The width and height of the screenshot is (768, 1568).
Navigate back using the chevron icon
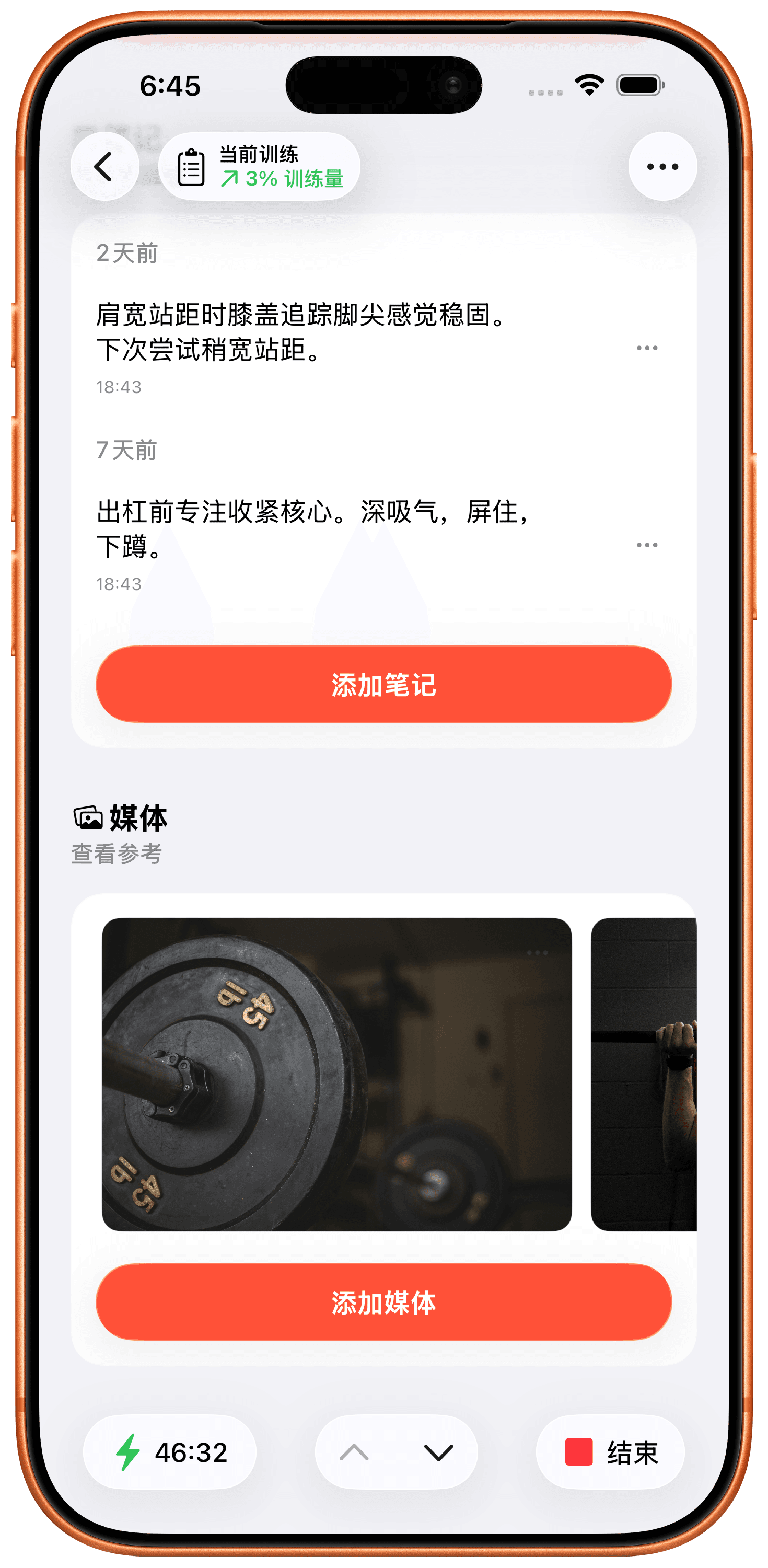(103, 166)
